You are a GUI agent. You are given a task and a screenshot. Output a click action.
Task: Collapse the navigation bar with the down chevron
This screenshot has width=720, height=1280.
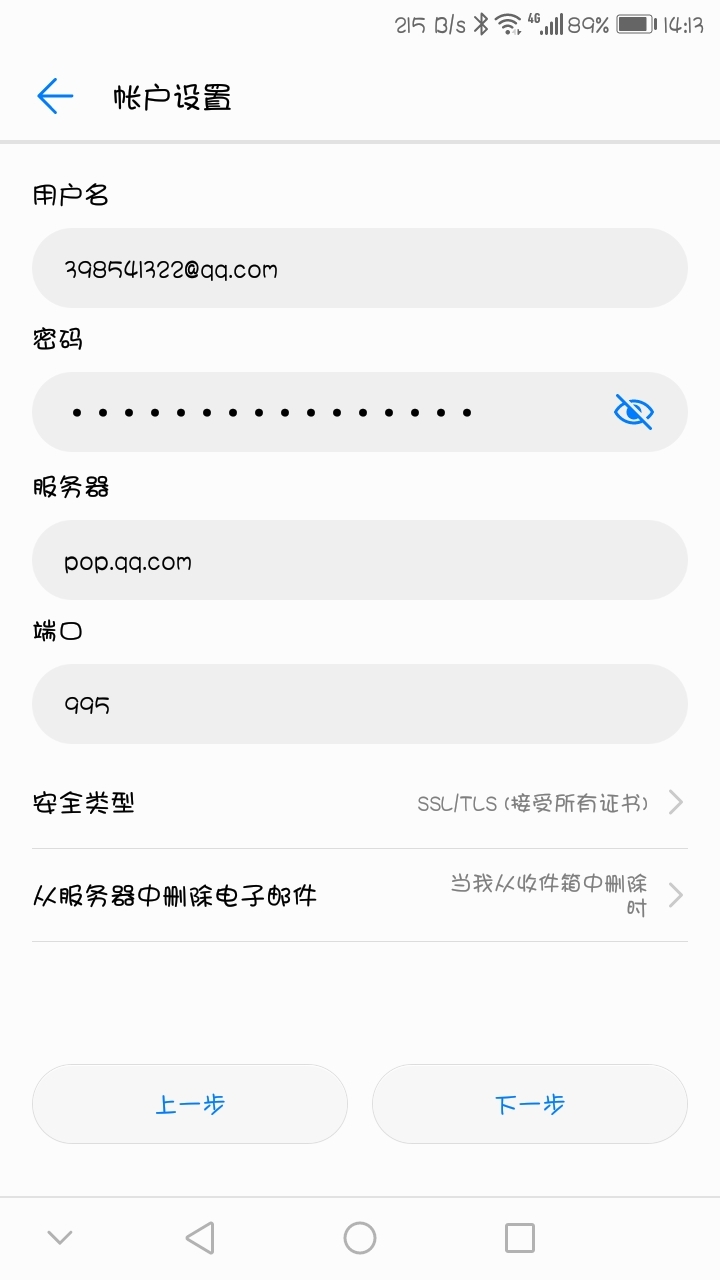(x=60, y=1237)
